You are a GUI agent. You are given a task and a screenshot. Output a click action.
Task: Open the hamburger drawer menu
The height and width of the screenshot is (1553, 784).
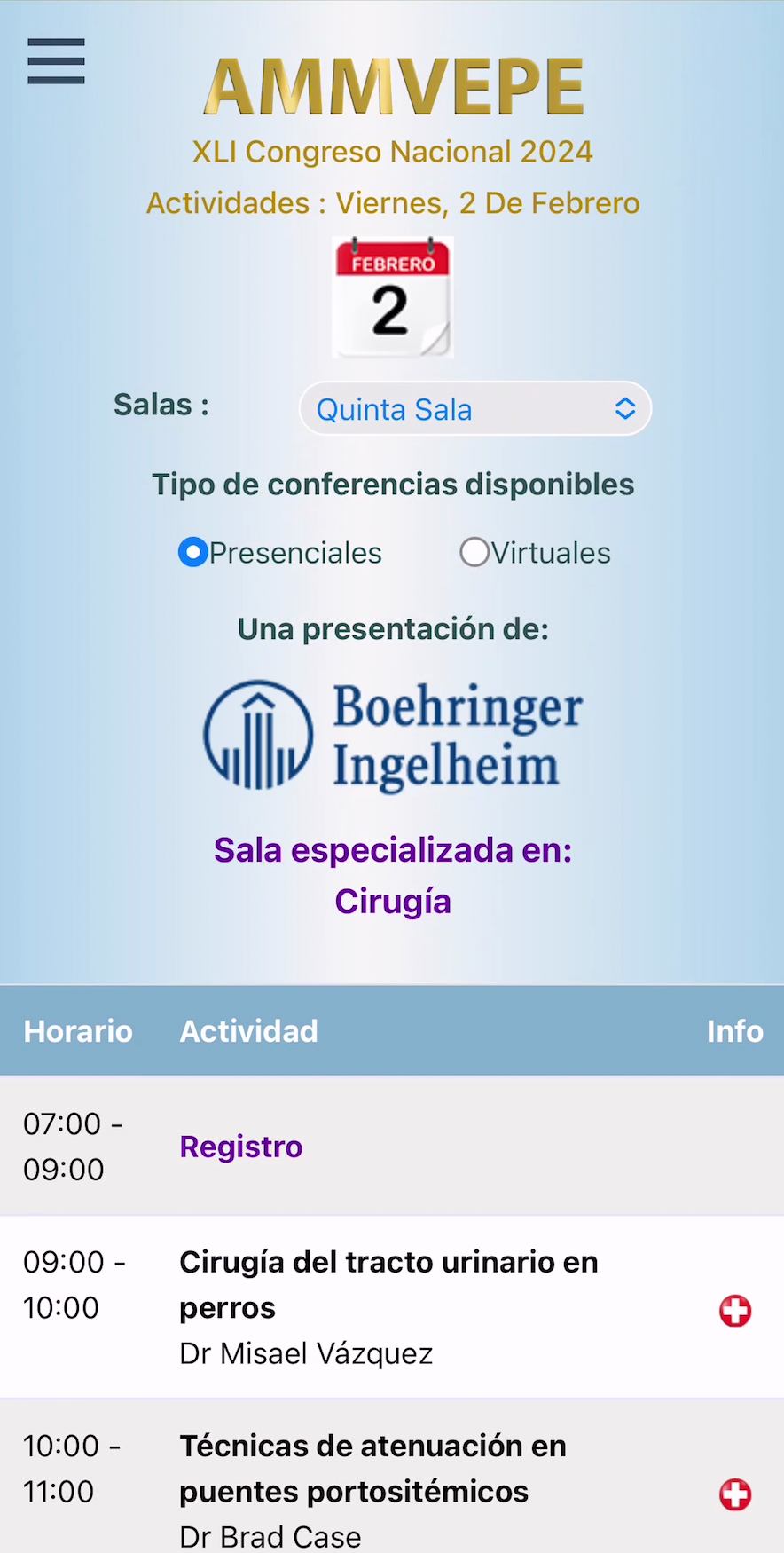pyautogui.click(x=56, y=61)
